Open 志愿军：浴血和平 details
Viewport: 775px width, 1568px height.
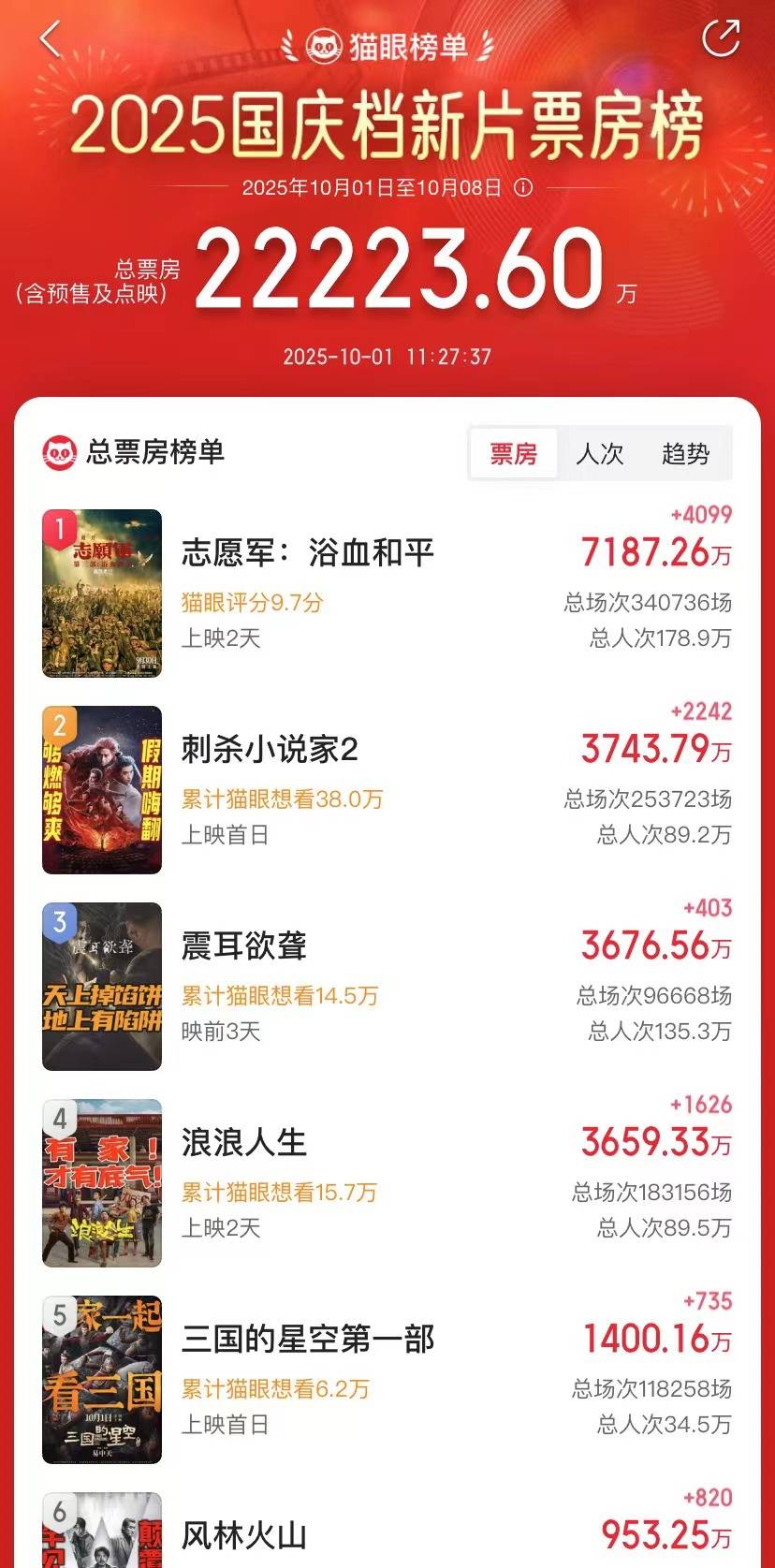(309, 554)
